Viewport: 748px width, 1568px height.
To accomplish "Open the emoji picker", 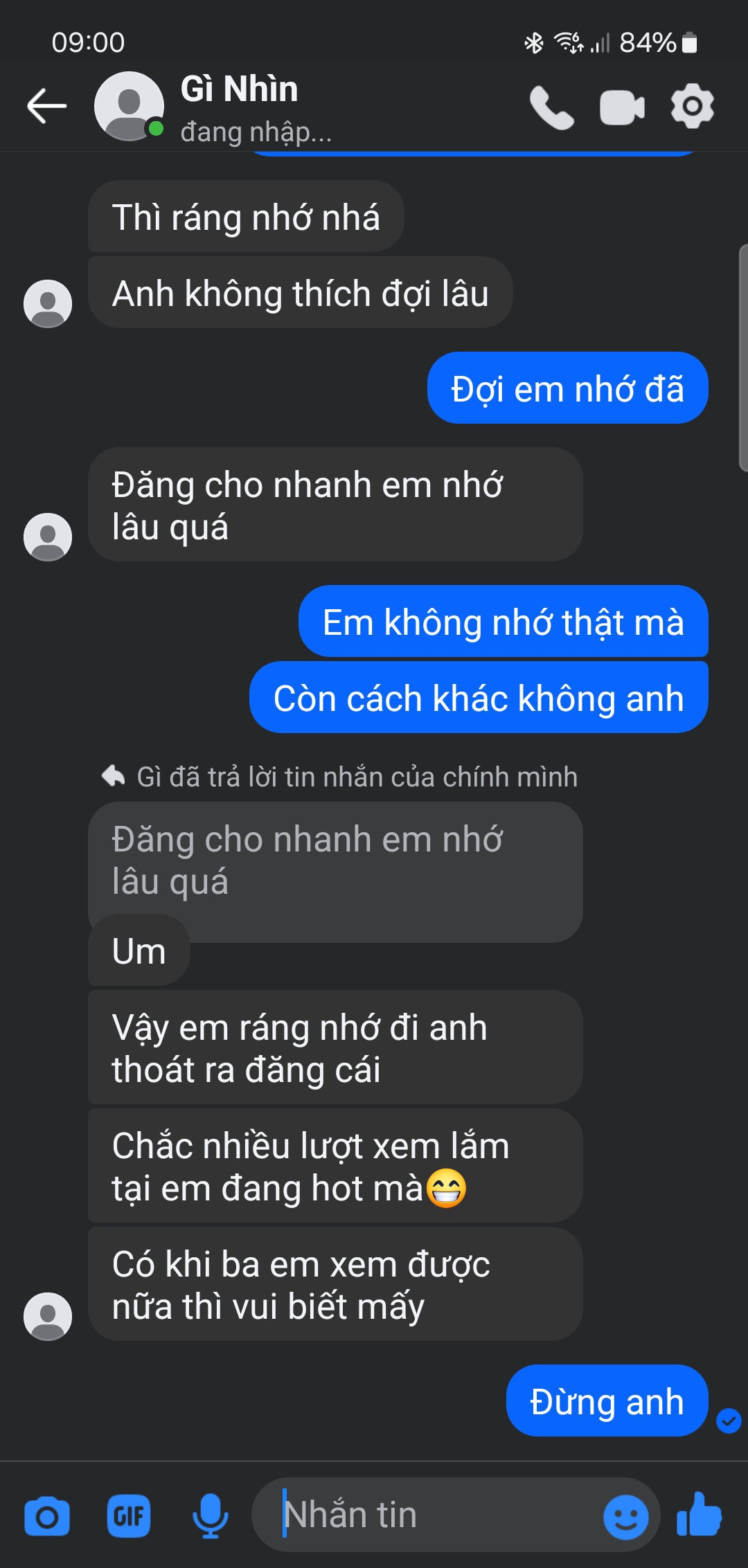I will [625, 1517].
